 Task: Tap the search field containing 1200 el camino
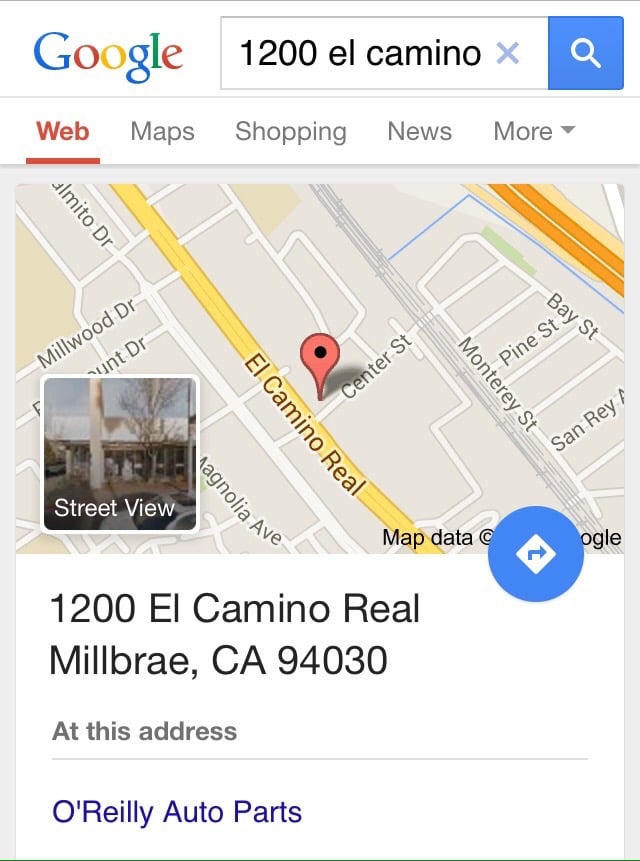(360, 53)
